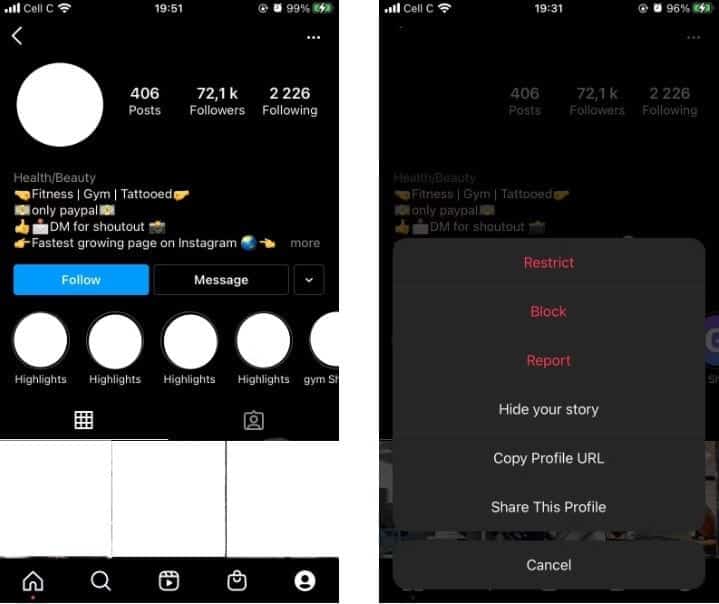Screen dimensions: 719x604
Task: Switch to the posts grid tab
Action: click(x=84, y=420)
